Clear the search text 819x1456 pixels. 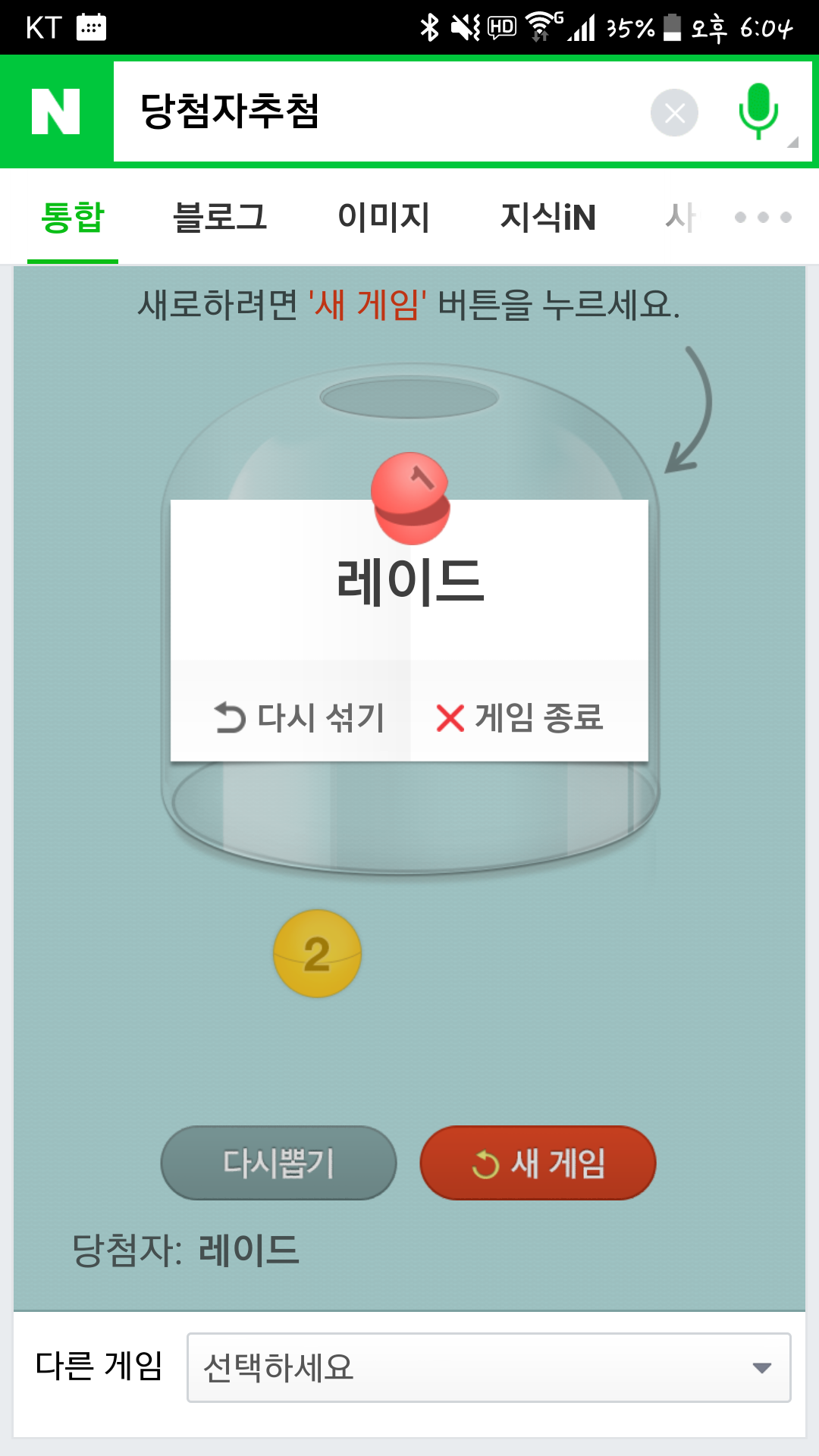tap(674, 113)
